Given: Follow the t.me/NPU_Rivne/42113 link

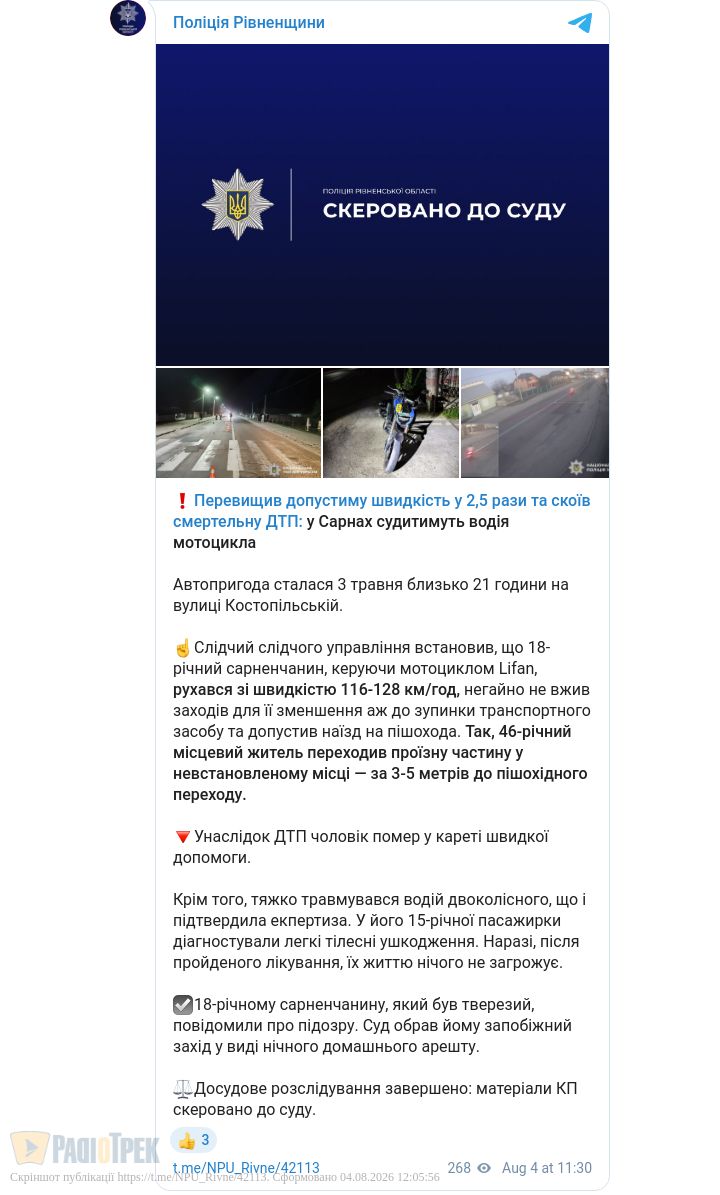Looking at the screenshot, I should (246, 1168).
